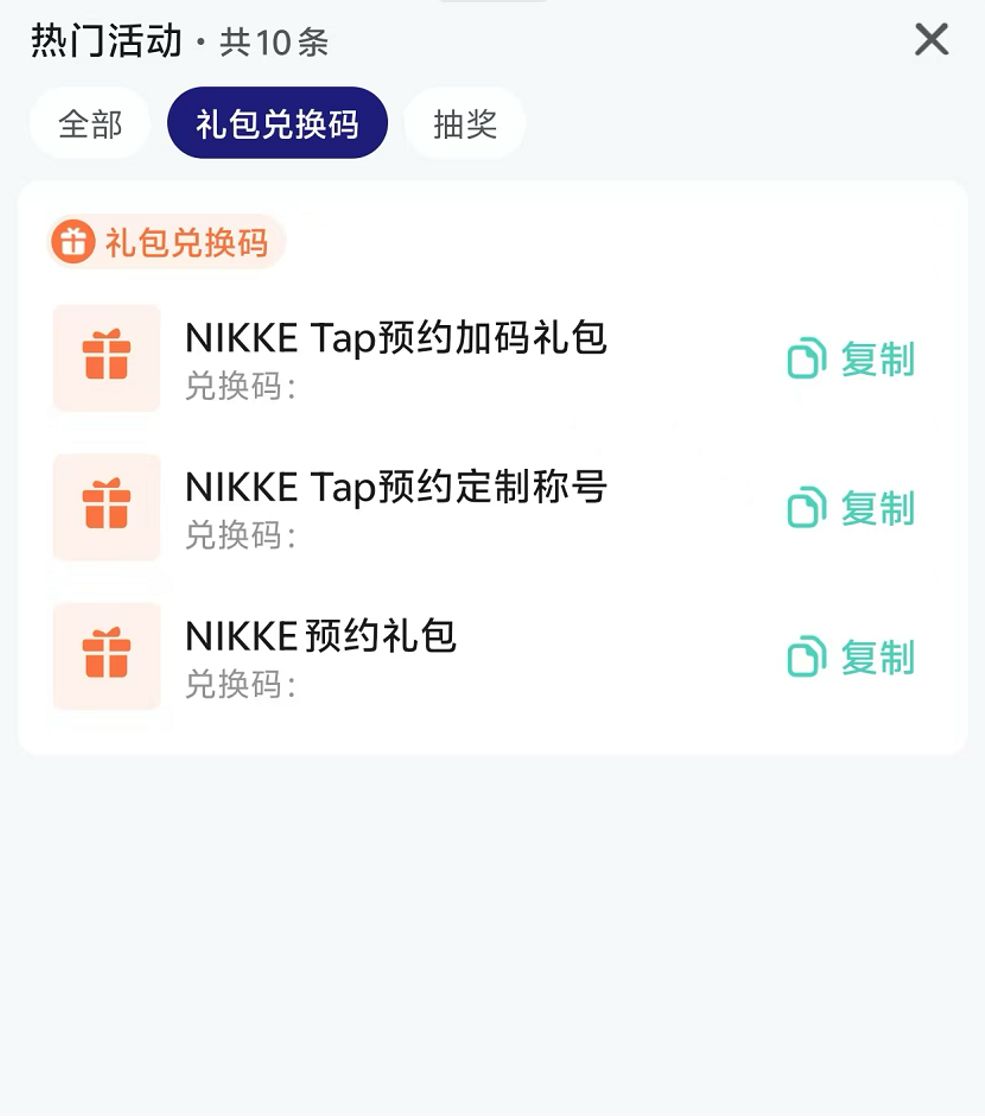Click the copy icon next to NIKKE Tap预约定制称号

[x=806, y=509]
